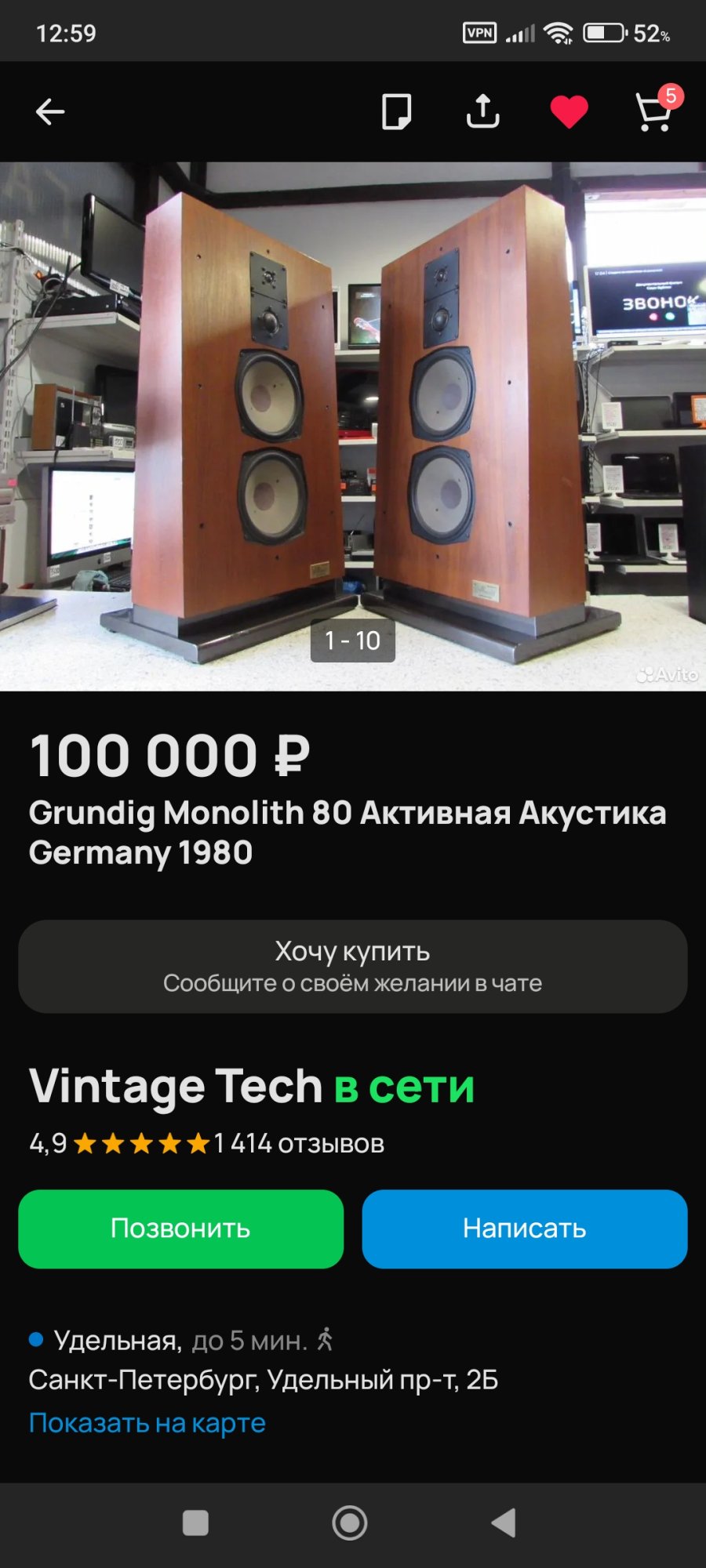Go to the phone home screen
The image size is (706, 1568).
350,1523
